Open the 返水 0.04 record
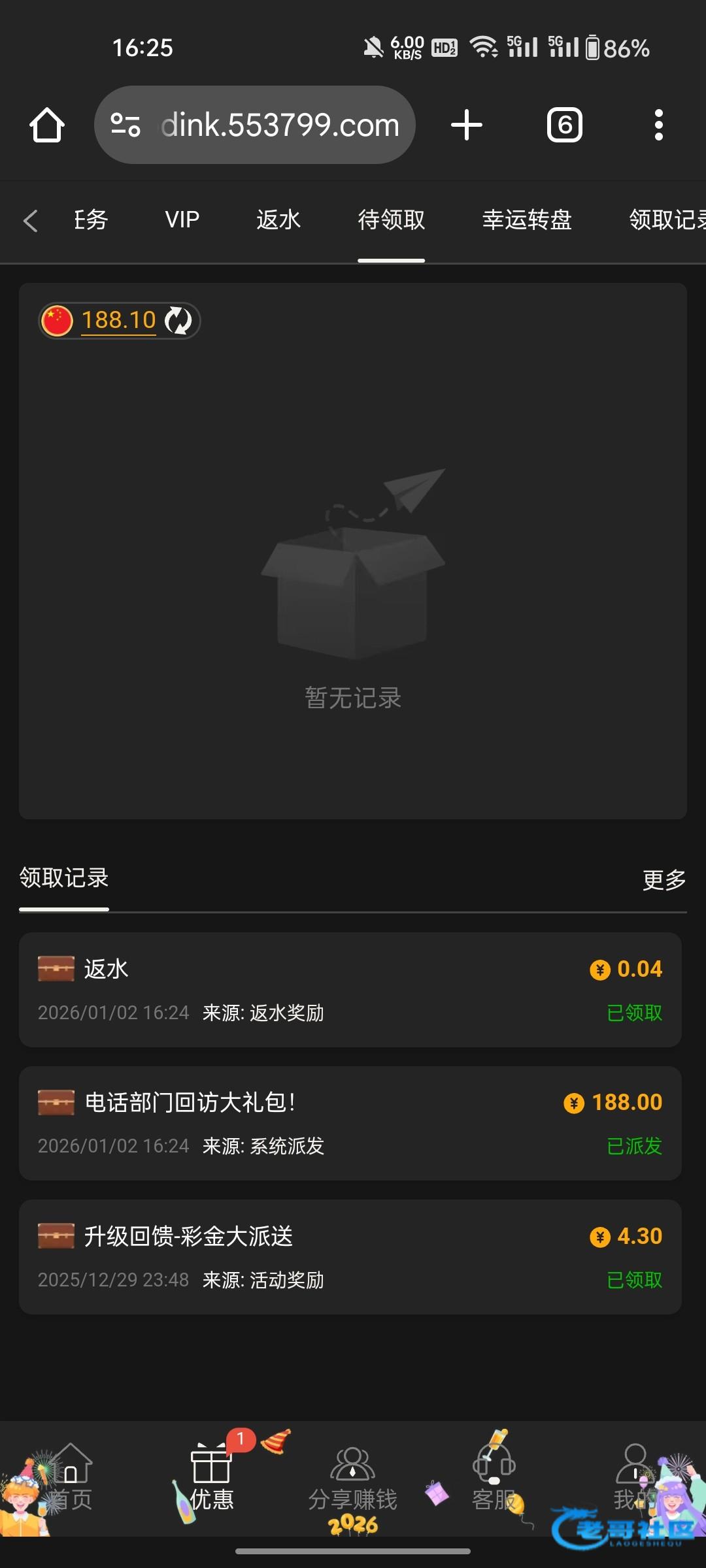Image resolution: width=706 pixels, height=1568 pixels. point(350,990)
